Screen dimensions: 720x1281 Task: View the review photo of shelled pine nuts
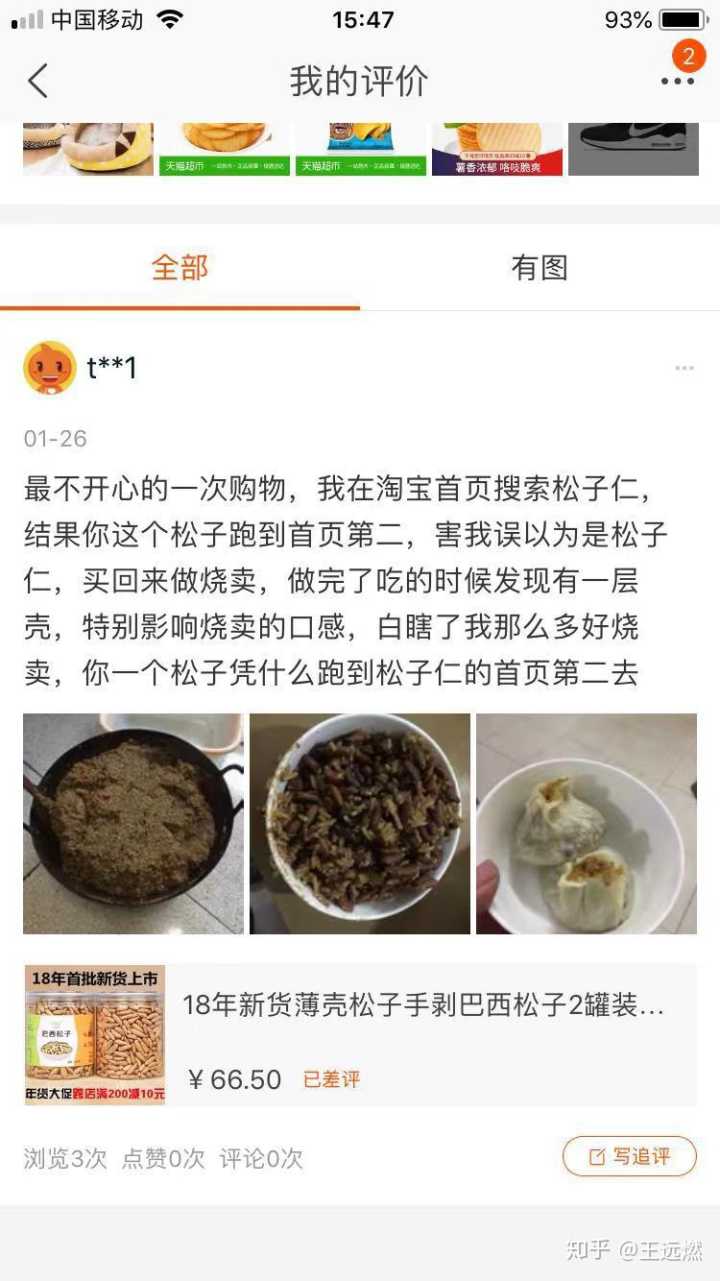(x=359, y=823)
